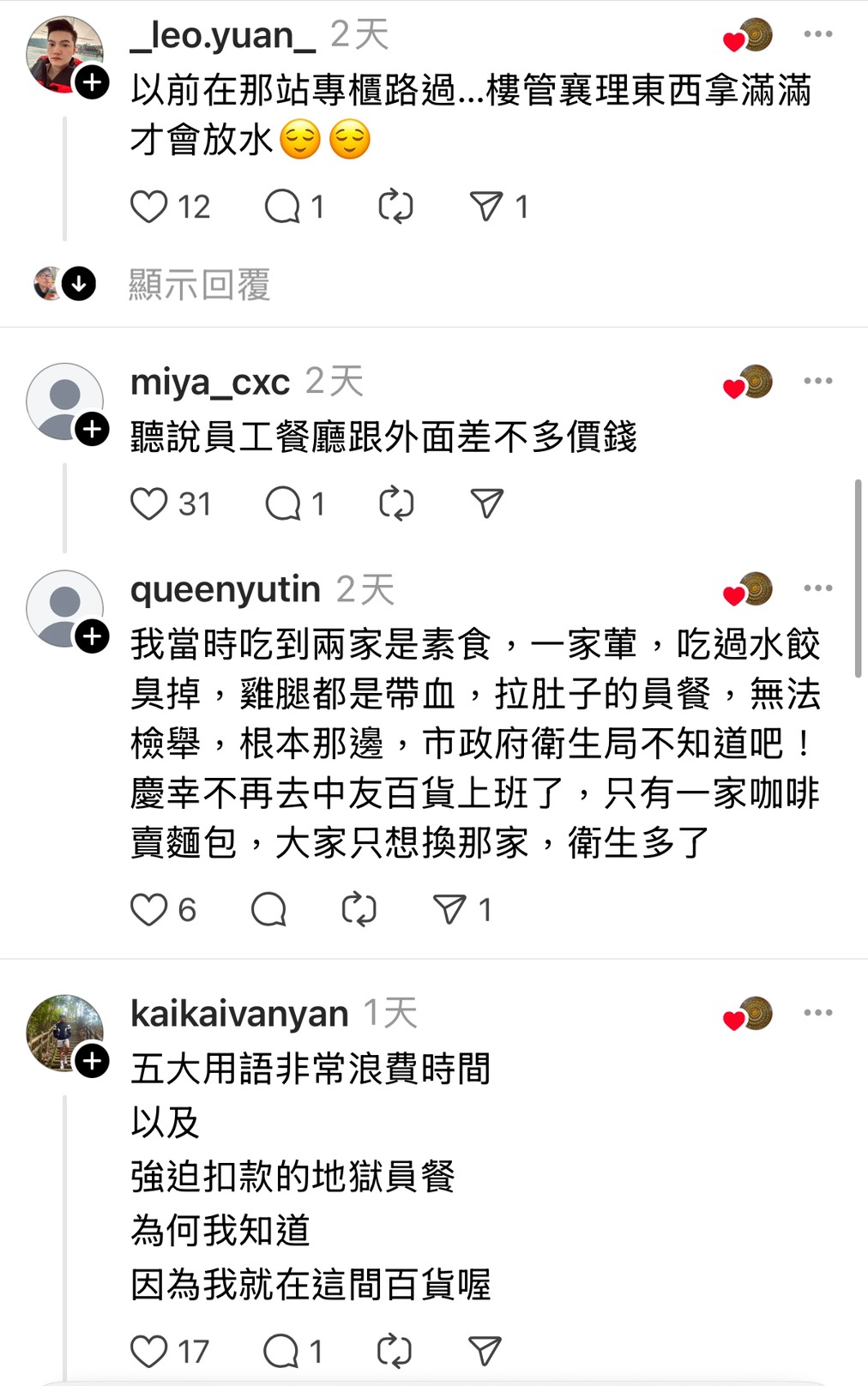Viewport: 868px width, 1386px height.
Task: Open overflow menu on kaikaivanyan's comment
Action: coord(817,1013)
